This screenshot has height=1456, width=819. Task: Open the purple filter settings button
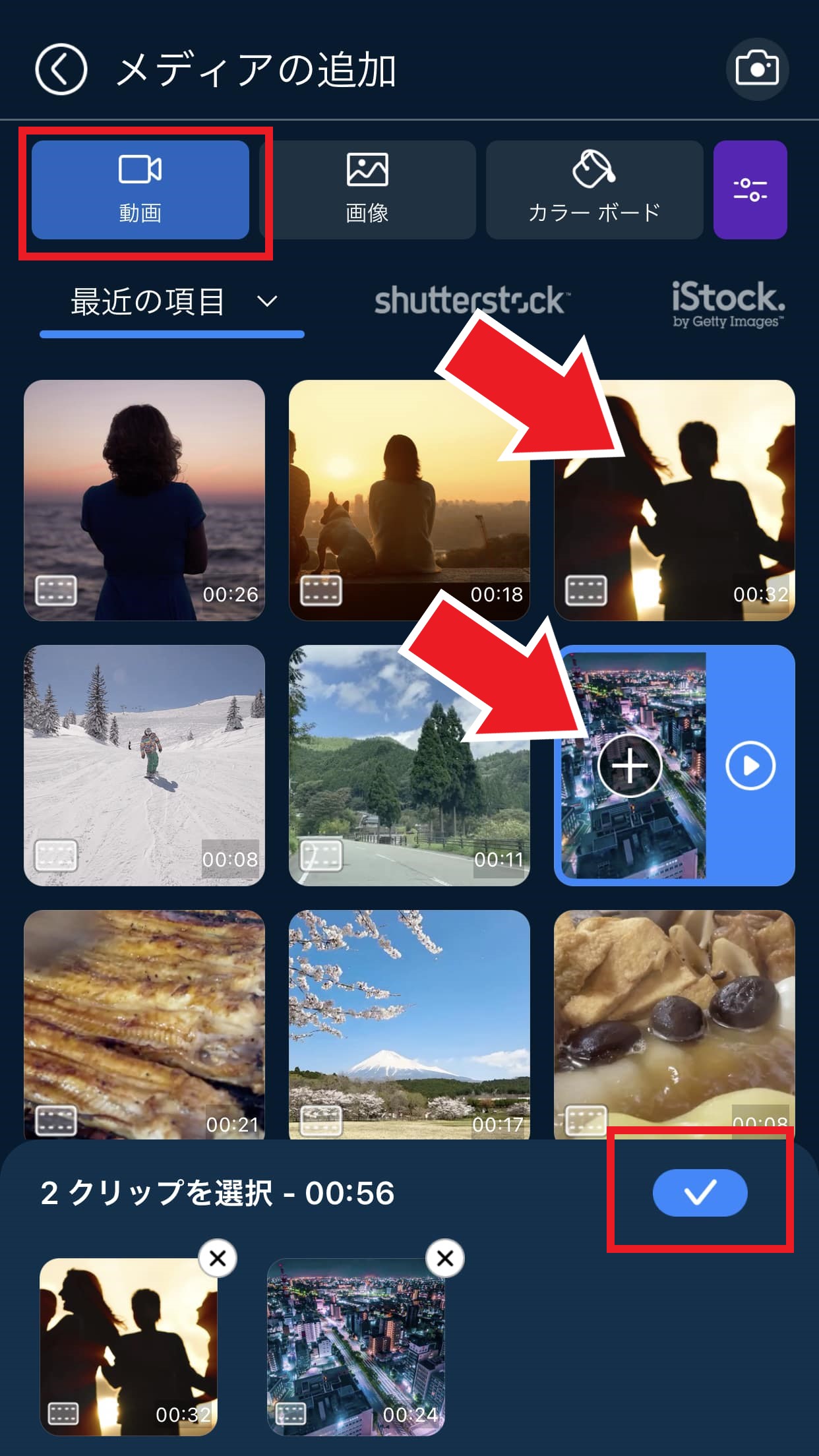[750, 190]
